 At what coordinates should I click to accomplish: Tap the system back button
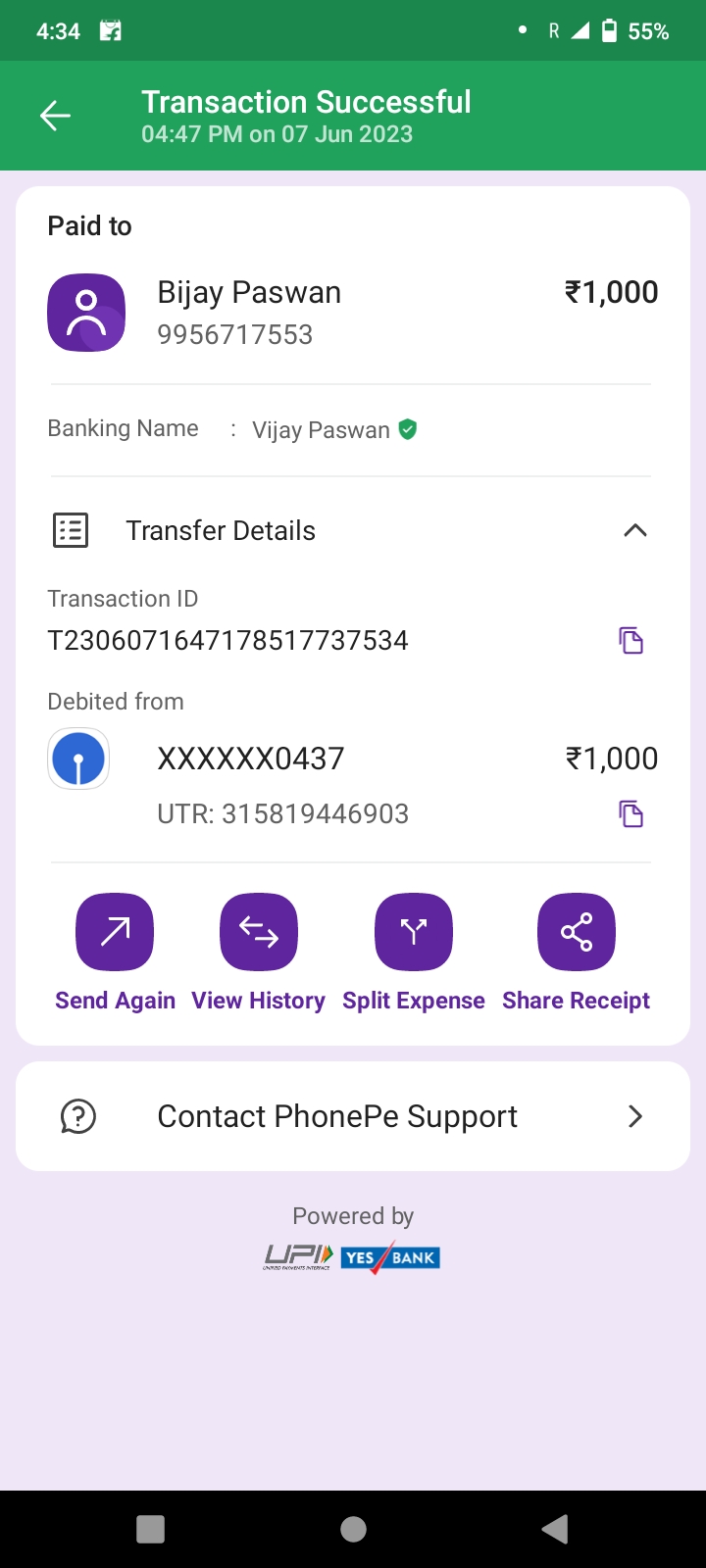click(x=555, y=1529)
